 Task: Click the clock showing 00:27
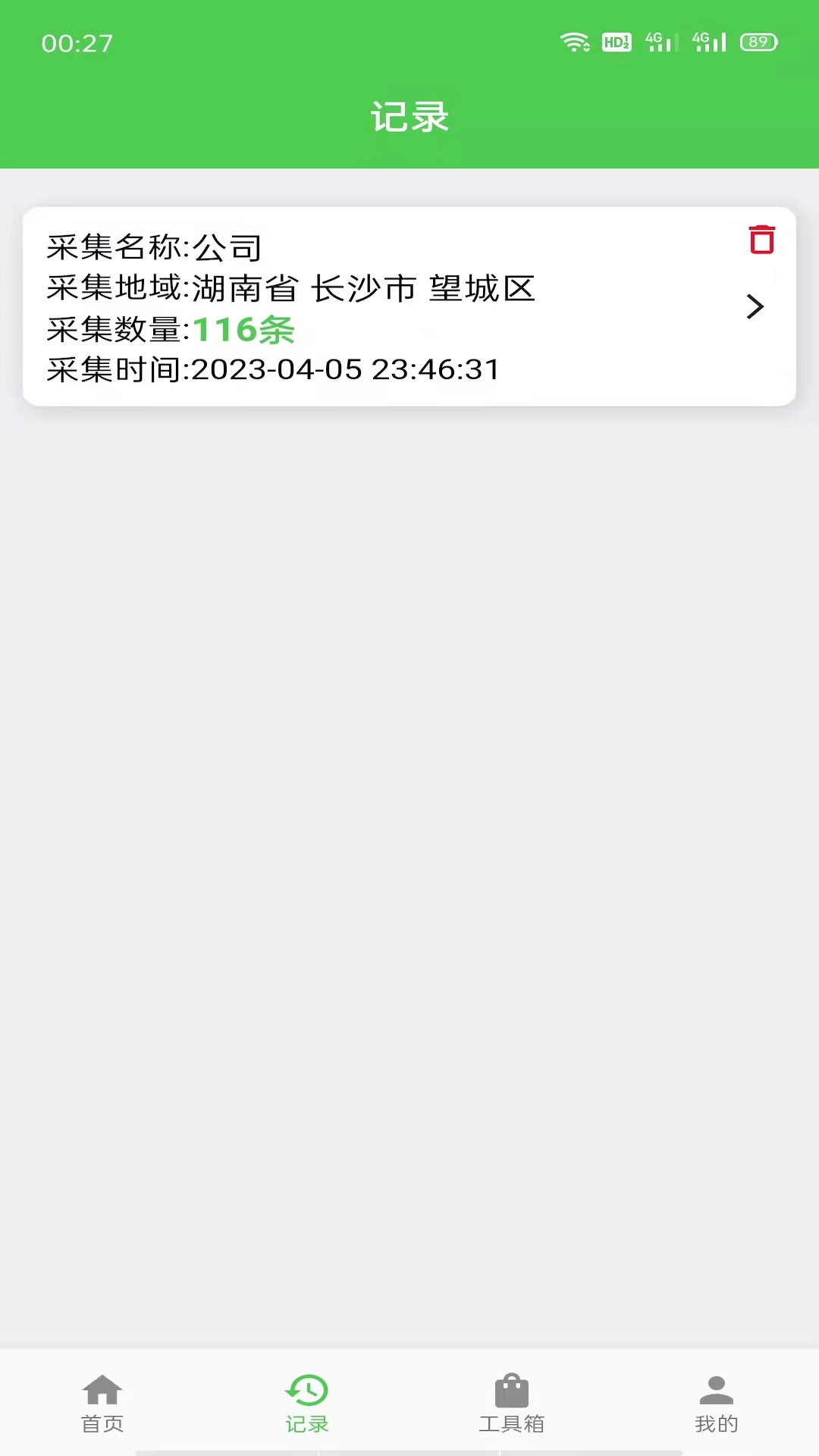76,43
